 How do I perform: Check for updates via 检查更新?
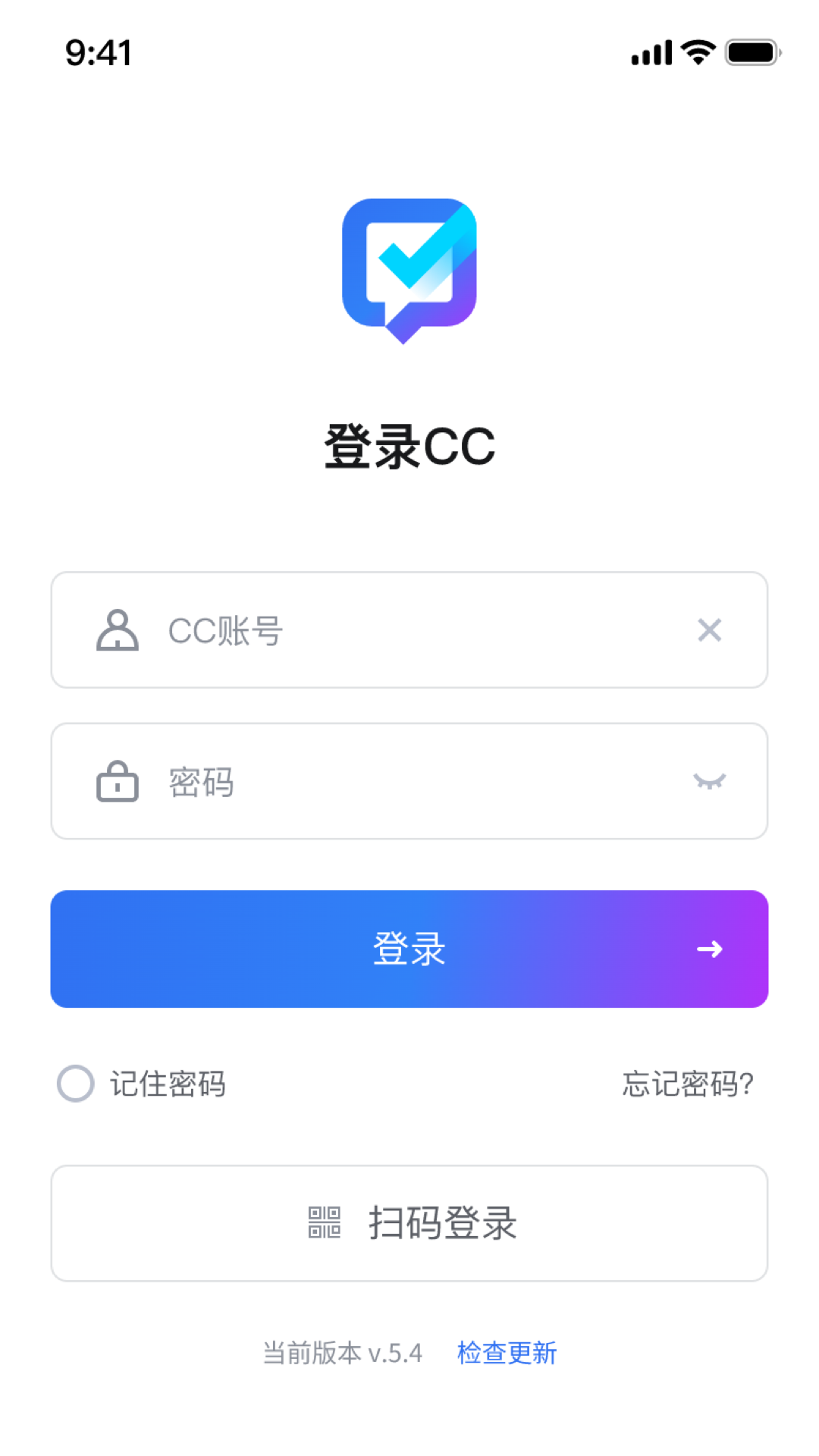coord(507,1353)
